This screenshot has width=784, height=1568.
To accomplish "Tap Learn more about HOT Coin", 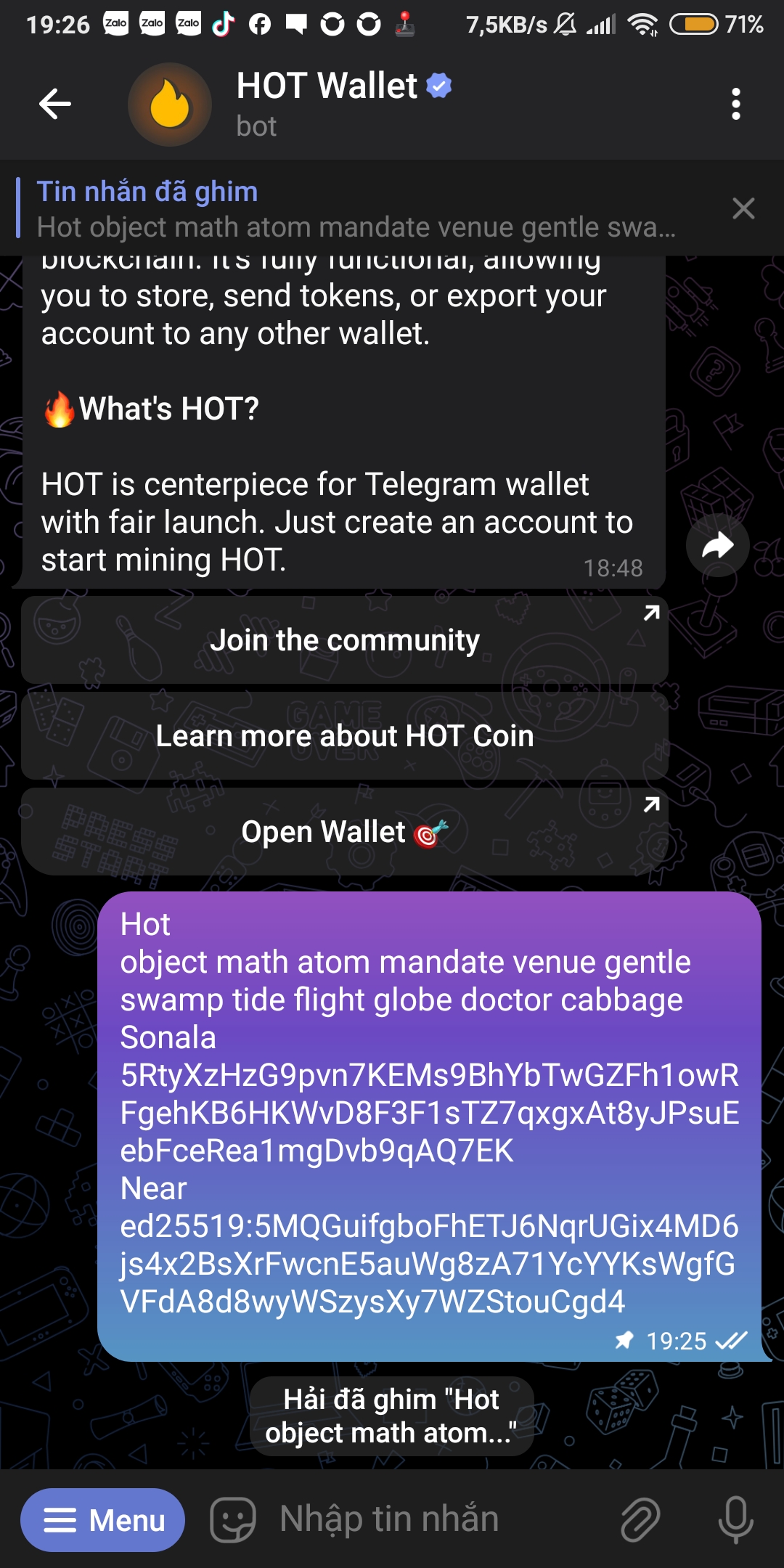I will [345, 736].
